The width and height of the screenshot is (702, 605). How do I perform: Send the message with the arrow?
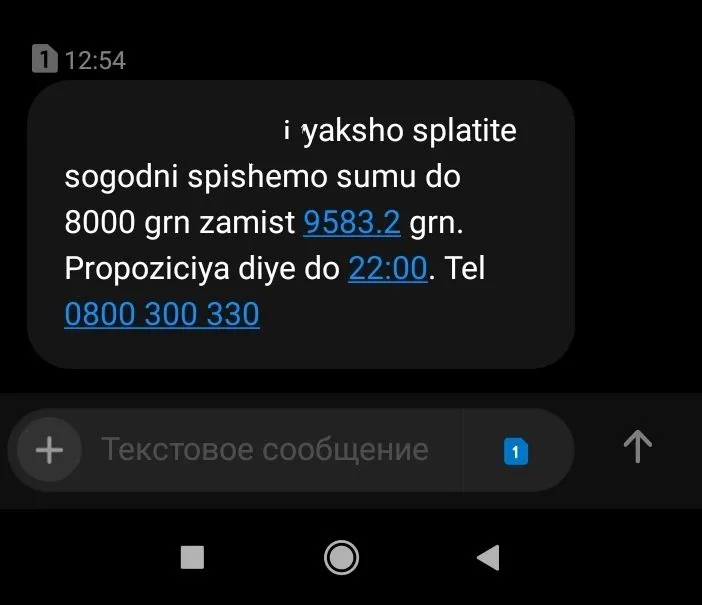(637, 447)
